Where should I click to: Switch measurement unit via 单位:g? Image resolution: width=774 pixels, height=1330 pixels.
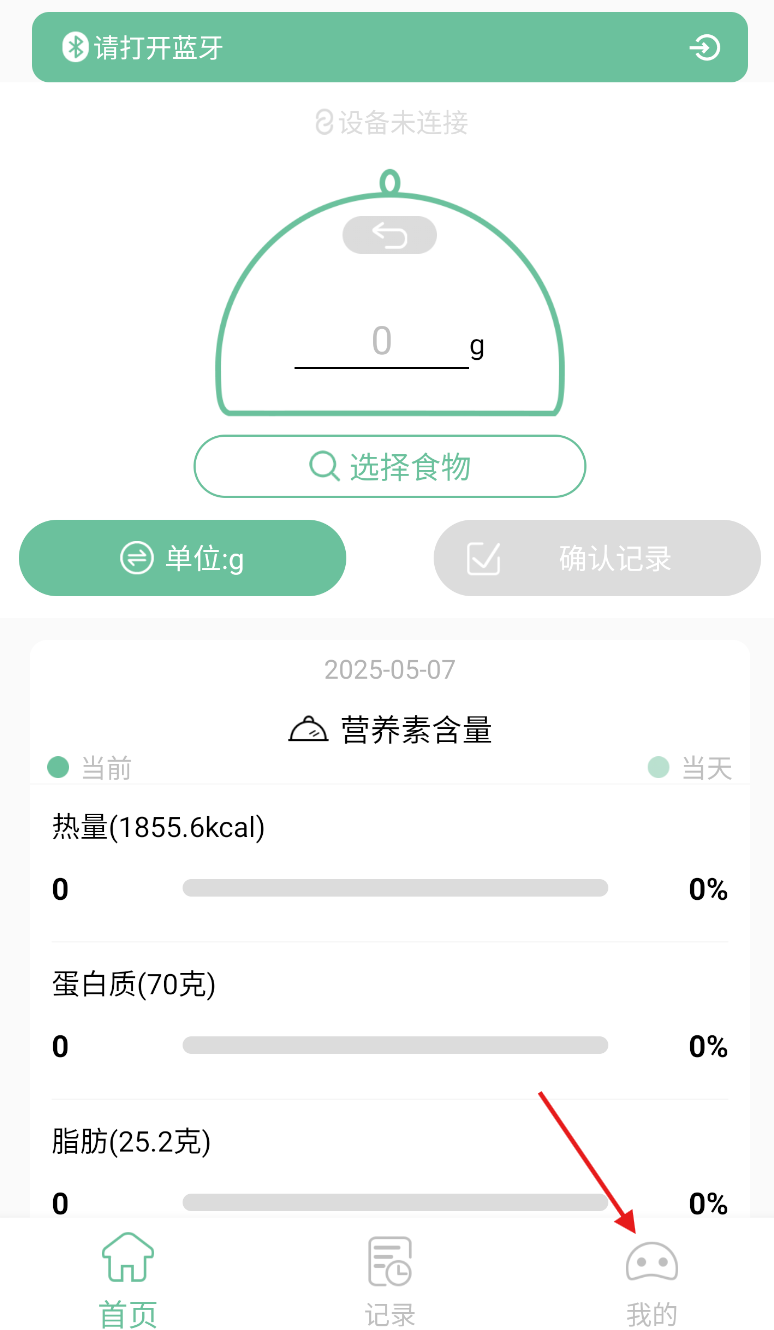[182, 558]
